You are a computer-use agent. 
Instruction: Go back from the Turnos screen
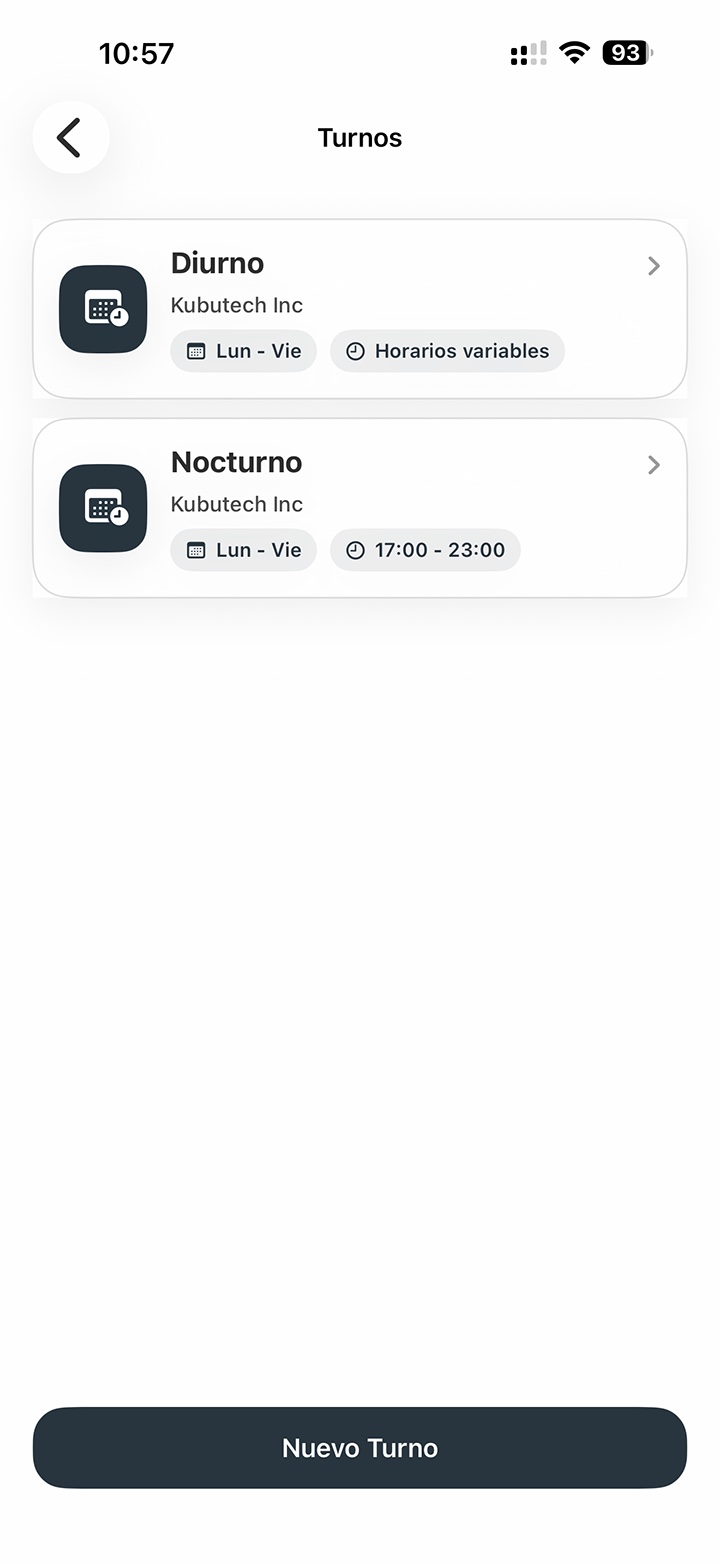70,137
